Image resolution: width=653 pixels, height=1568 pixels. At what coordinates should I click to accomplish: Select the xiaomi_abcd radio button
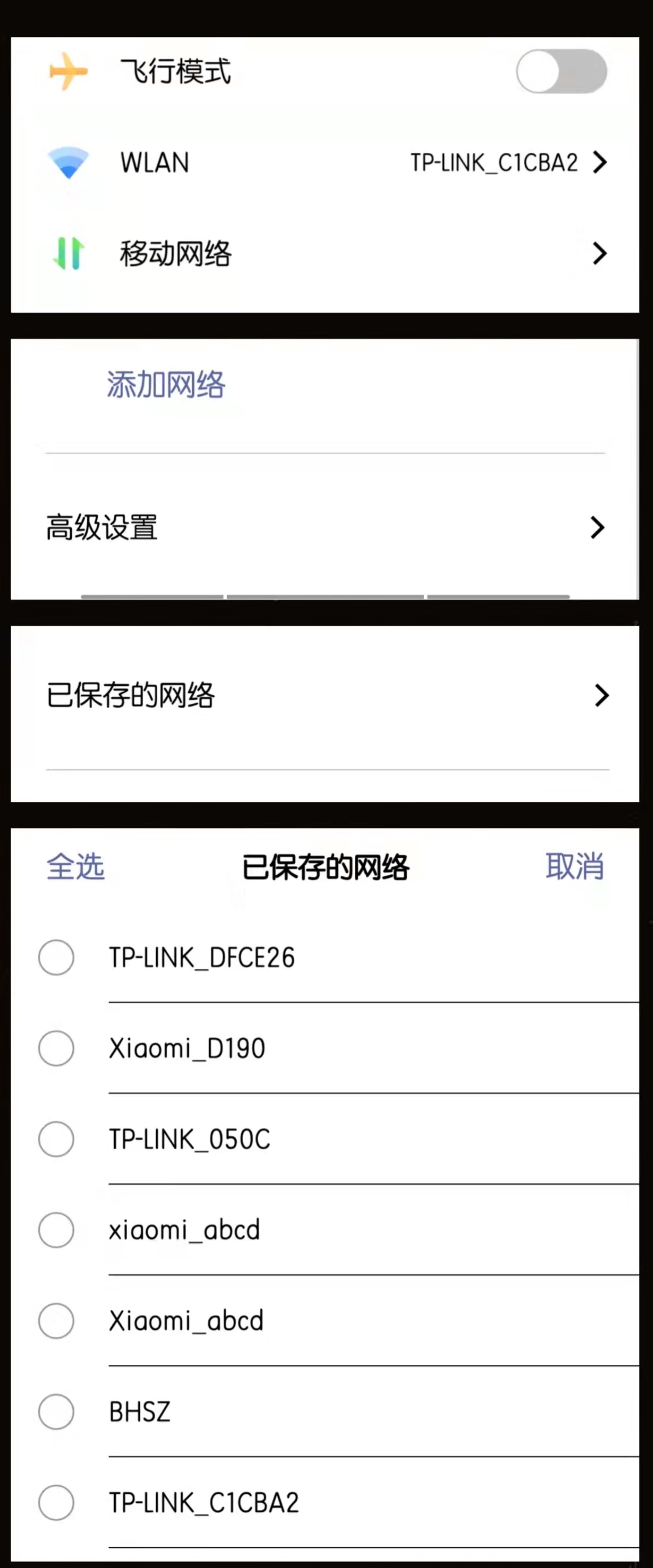coord(56,1230)
